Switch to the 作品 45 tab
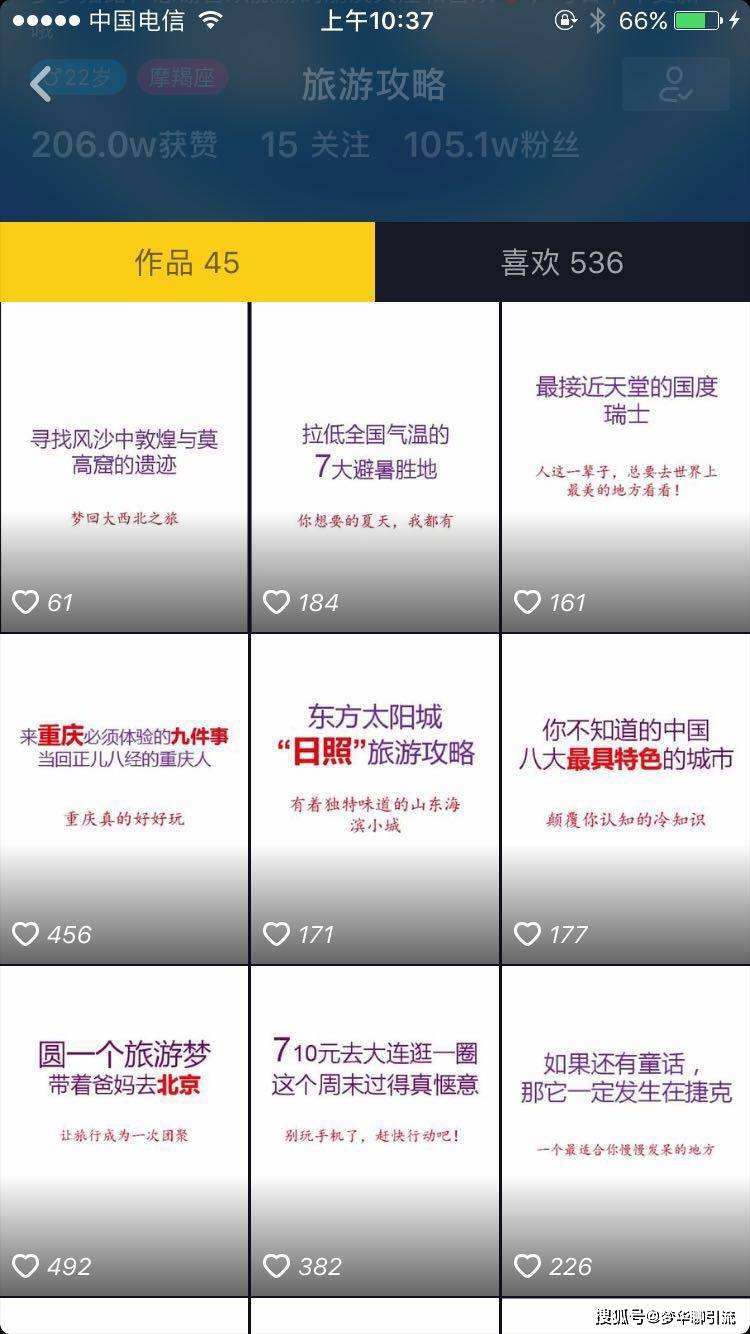 [x=187, y=262]
